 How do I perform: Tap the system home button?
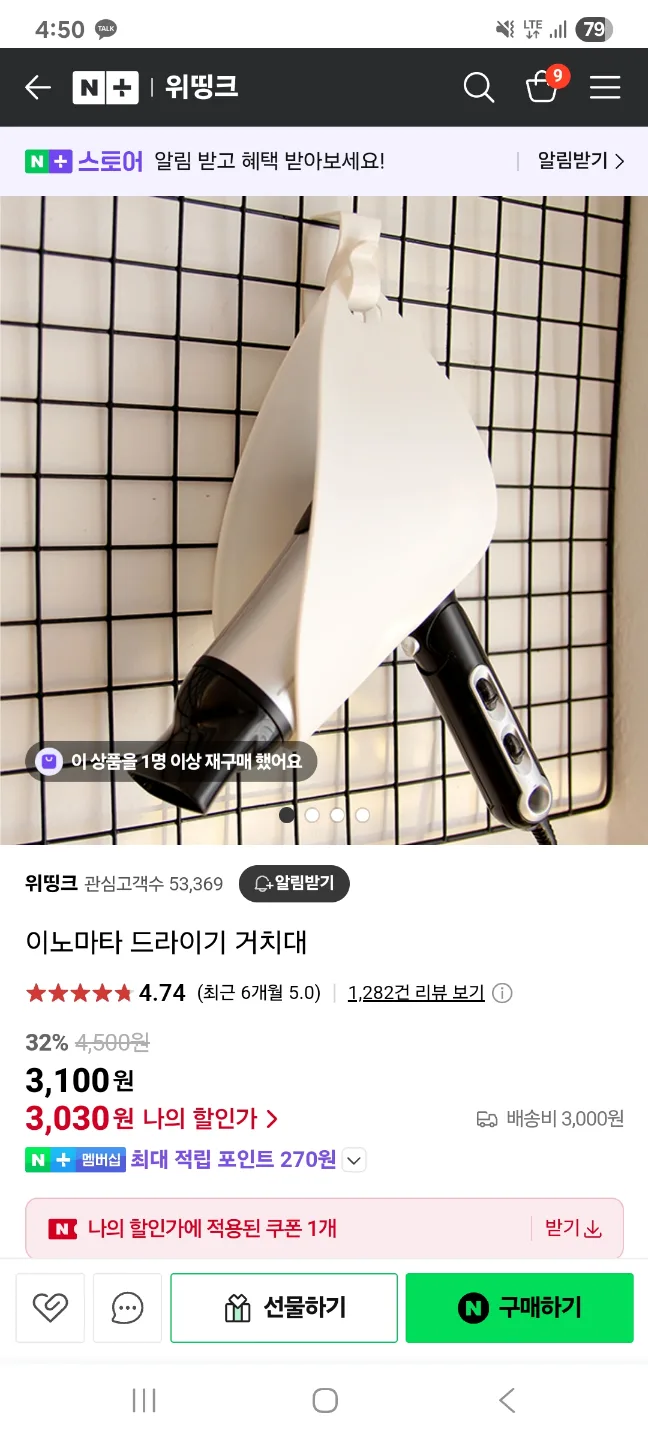pos(324,1400)
